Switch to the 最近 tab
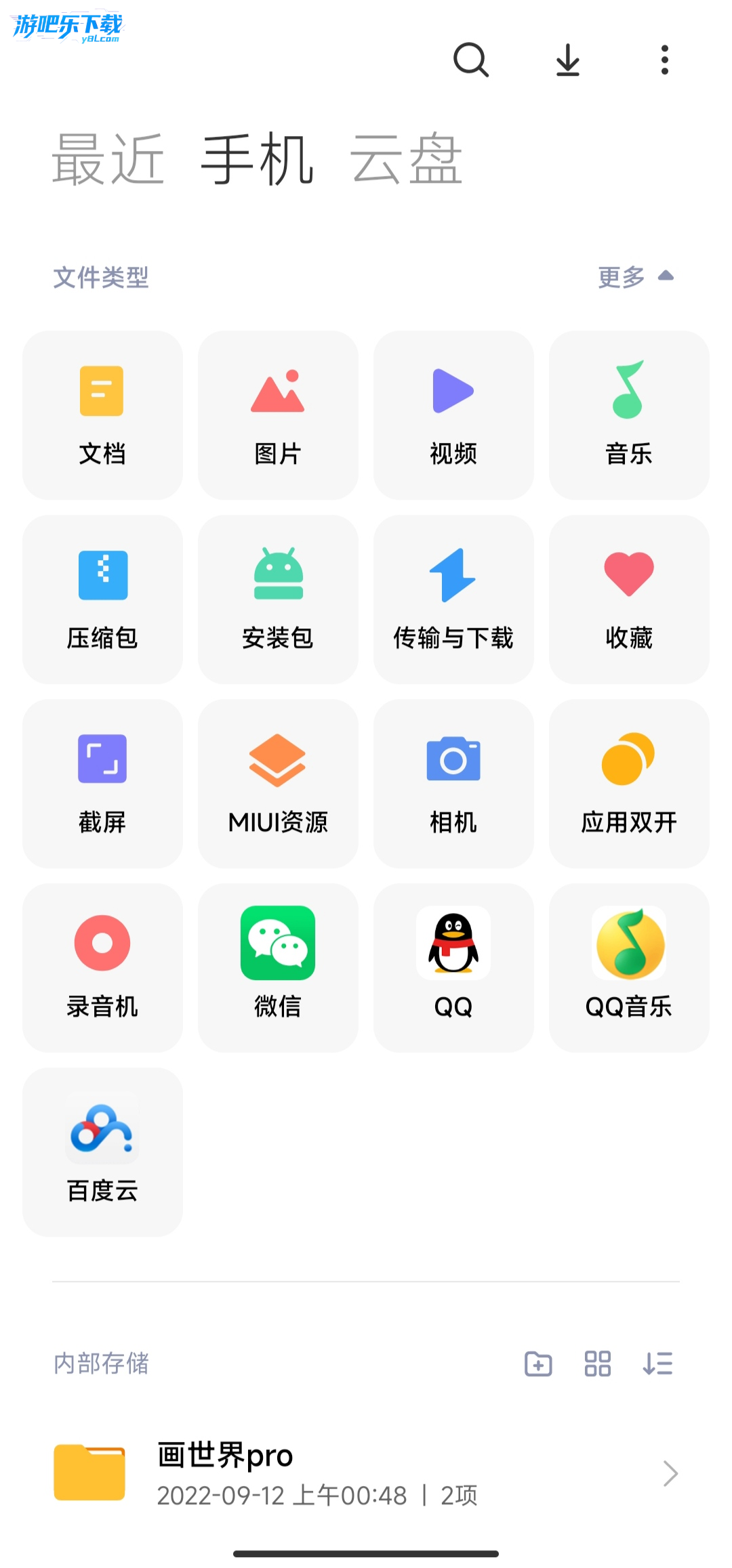732x1568 pixels. coord(108,160)
